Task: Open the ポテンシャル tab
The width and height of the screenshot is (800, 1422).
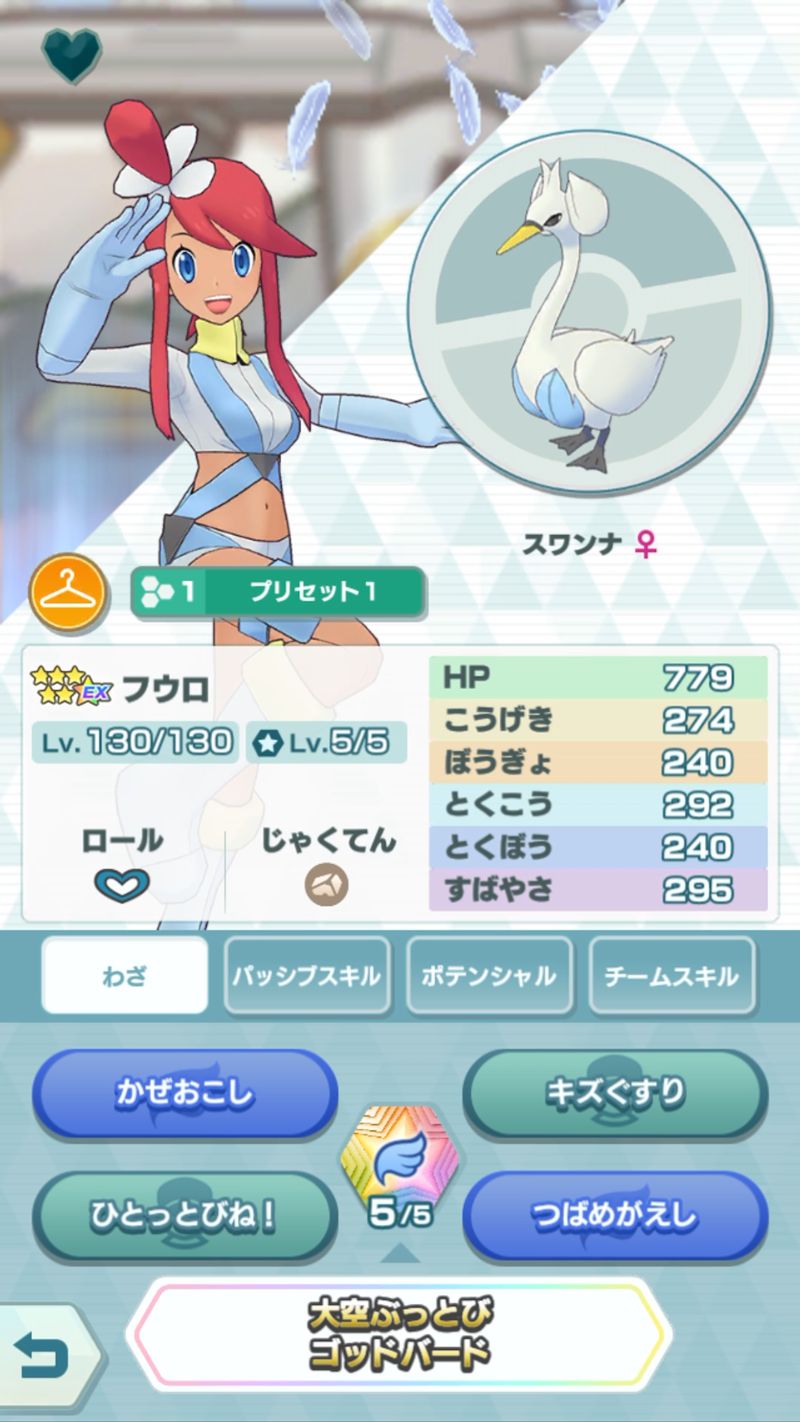Action: tap(489, 975)
